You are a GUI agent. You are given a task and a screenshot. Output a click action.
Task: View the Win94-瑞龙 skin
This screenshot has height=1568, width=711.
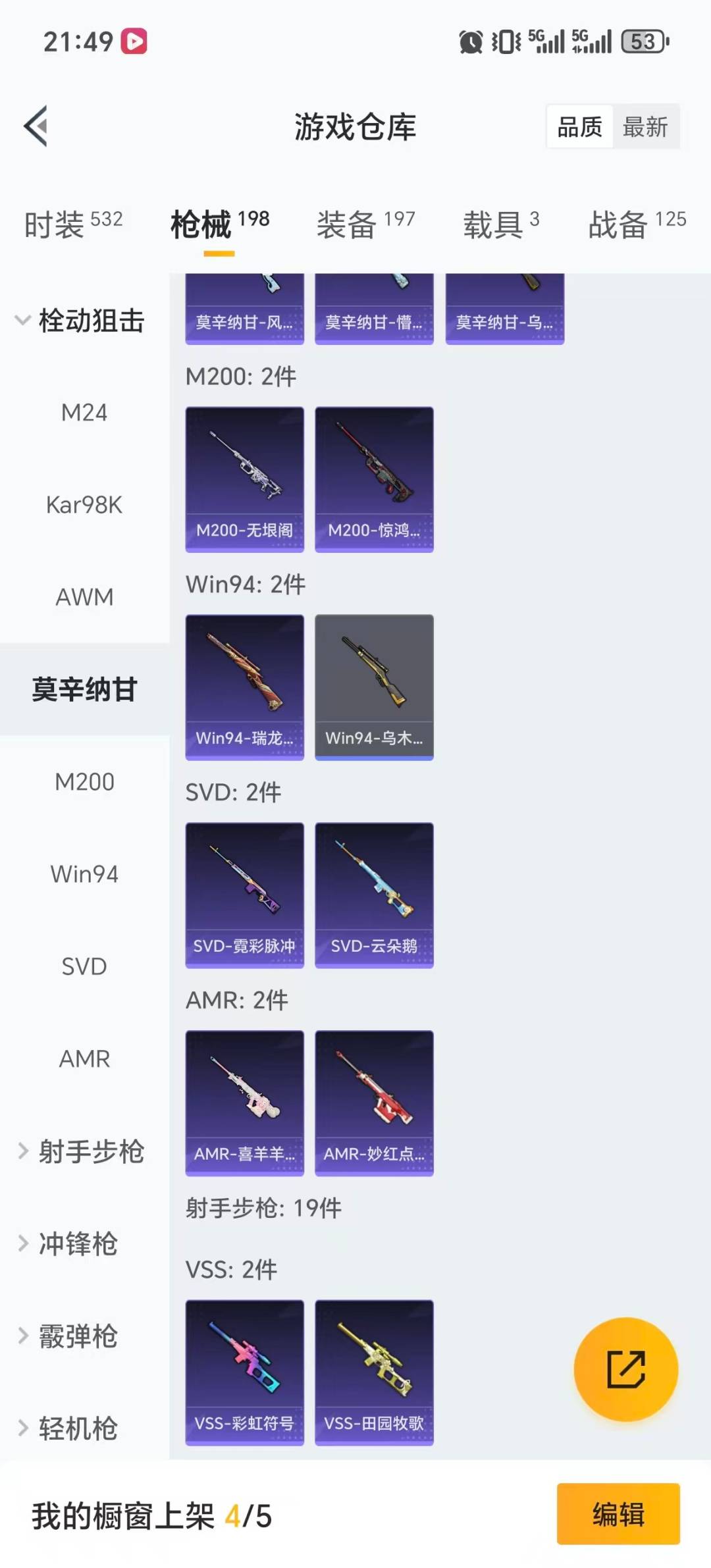pyautogui.click(x=244, y=687)
